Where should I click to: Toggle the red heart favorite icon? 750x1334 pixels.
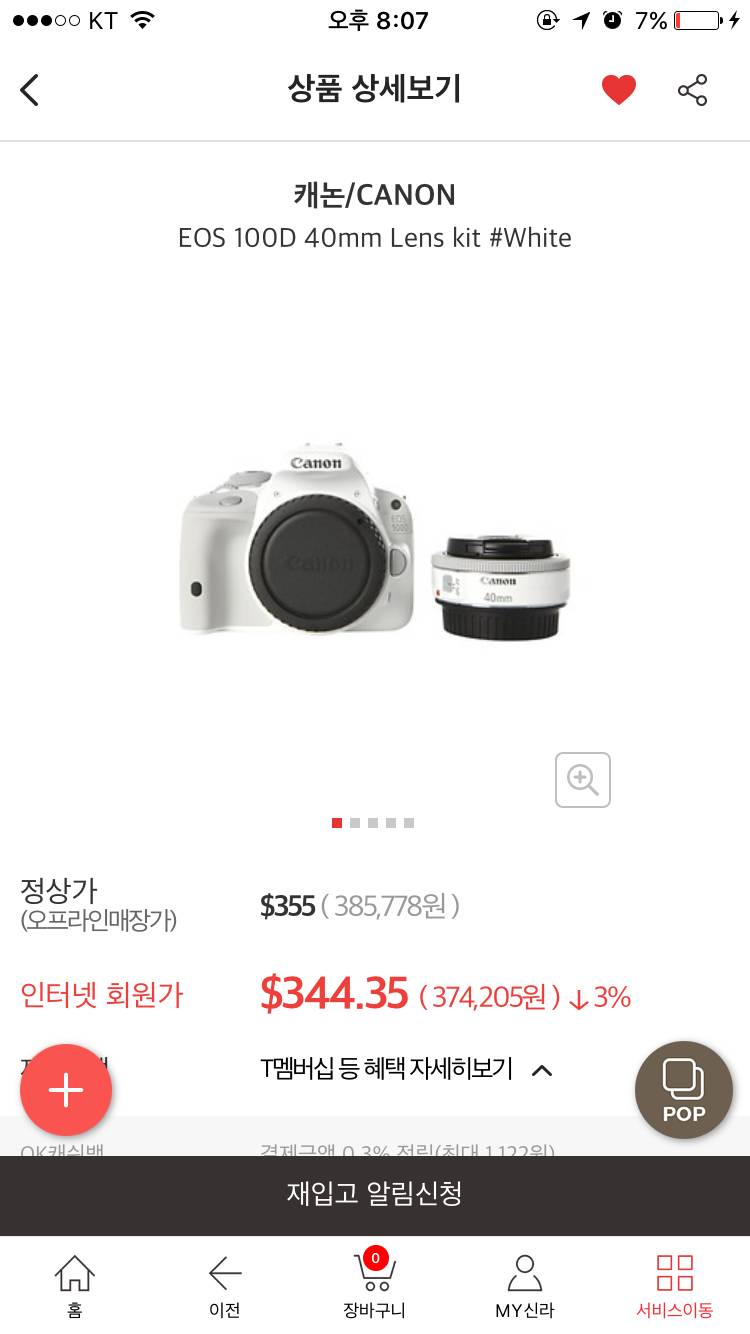click(x=619, y=90)
